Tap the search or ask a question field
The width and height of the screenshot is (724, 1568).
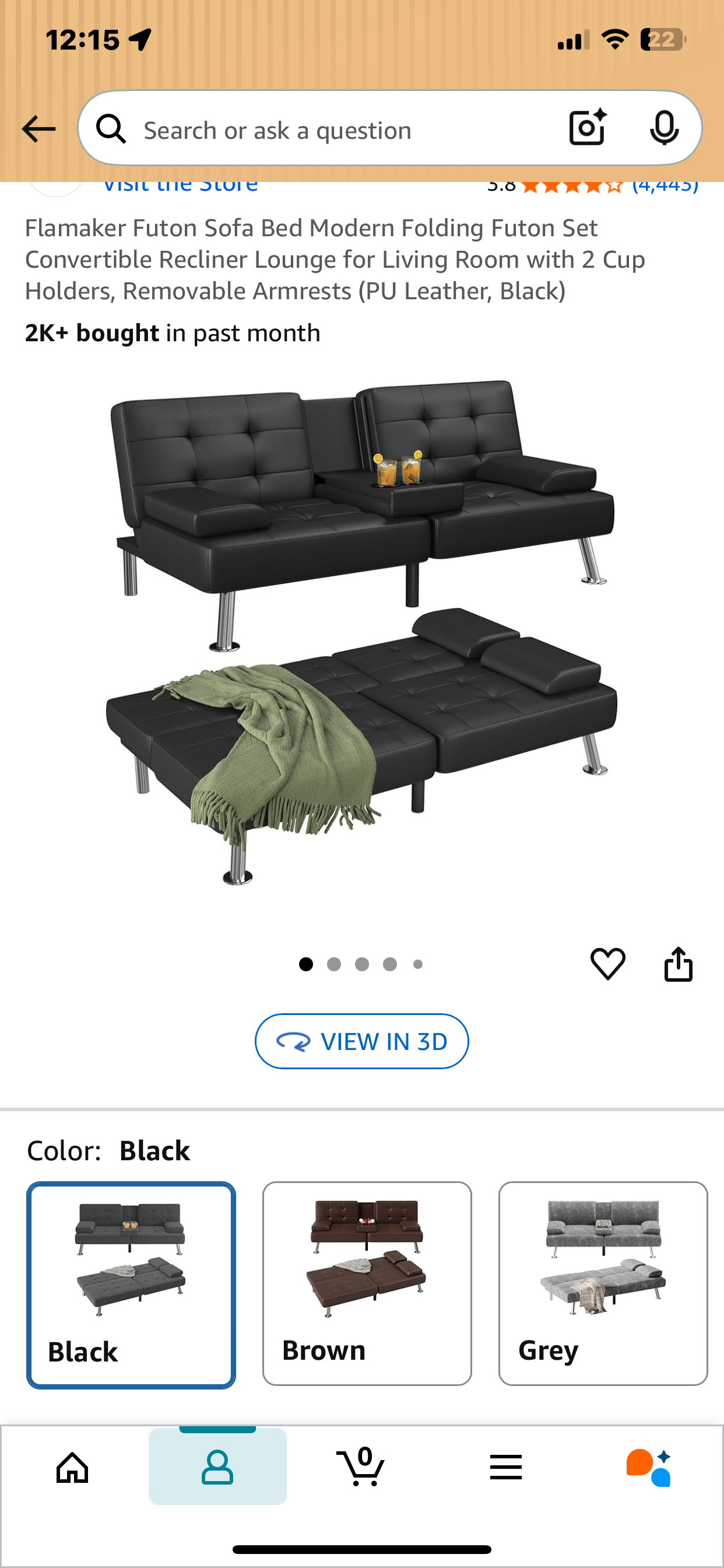329,130
